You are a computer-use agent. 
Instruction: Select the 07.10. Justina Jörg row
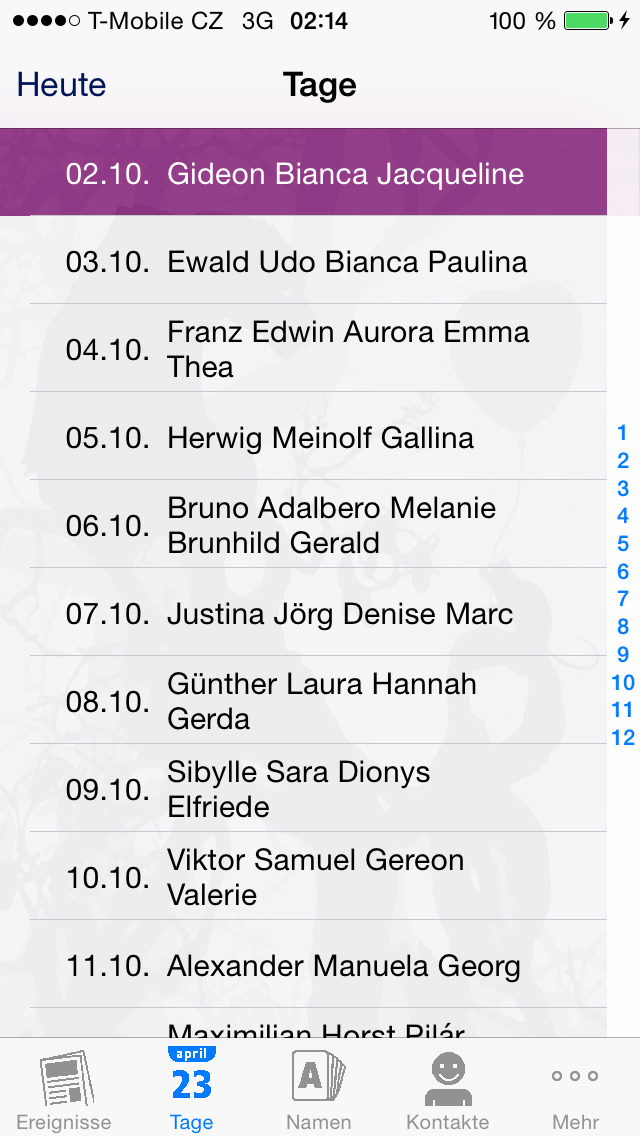[x=303, y=612]
